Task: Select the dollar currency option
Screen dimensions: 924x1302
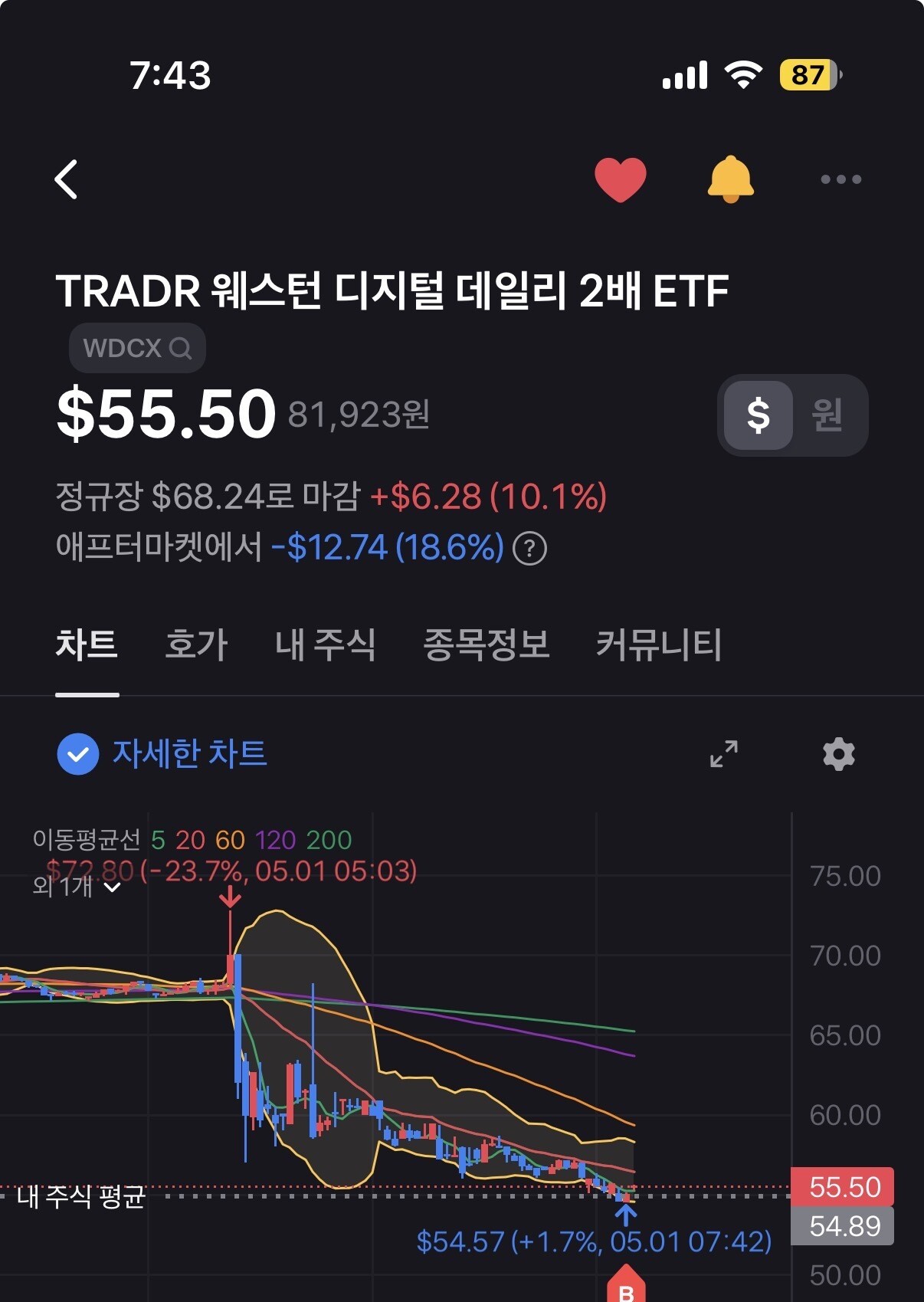Action: click(x=759, y=415)
